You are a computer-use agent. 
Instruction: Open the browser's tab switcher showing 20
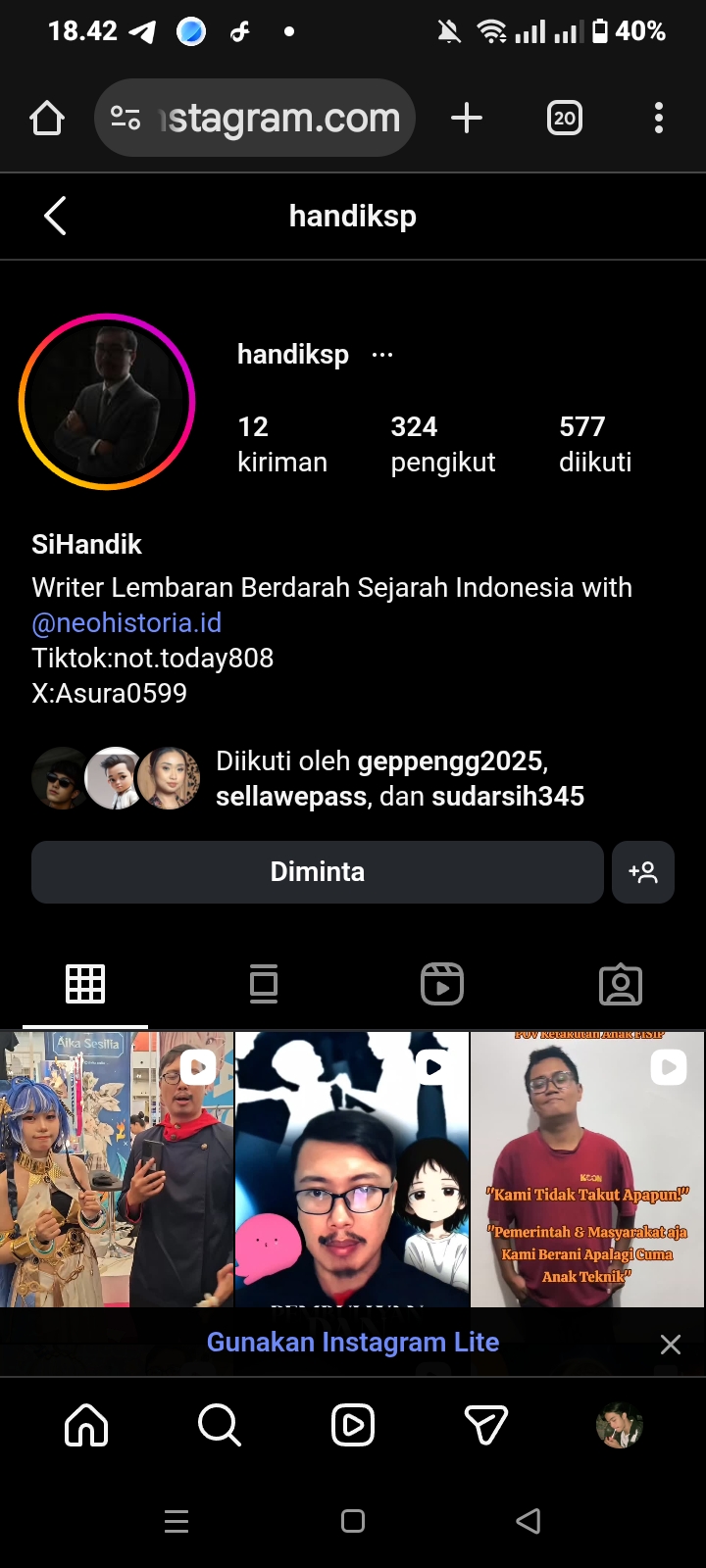pyautogui.click(x=564, y=119)
